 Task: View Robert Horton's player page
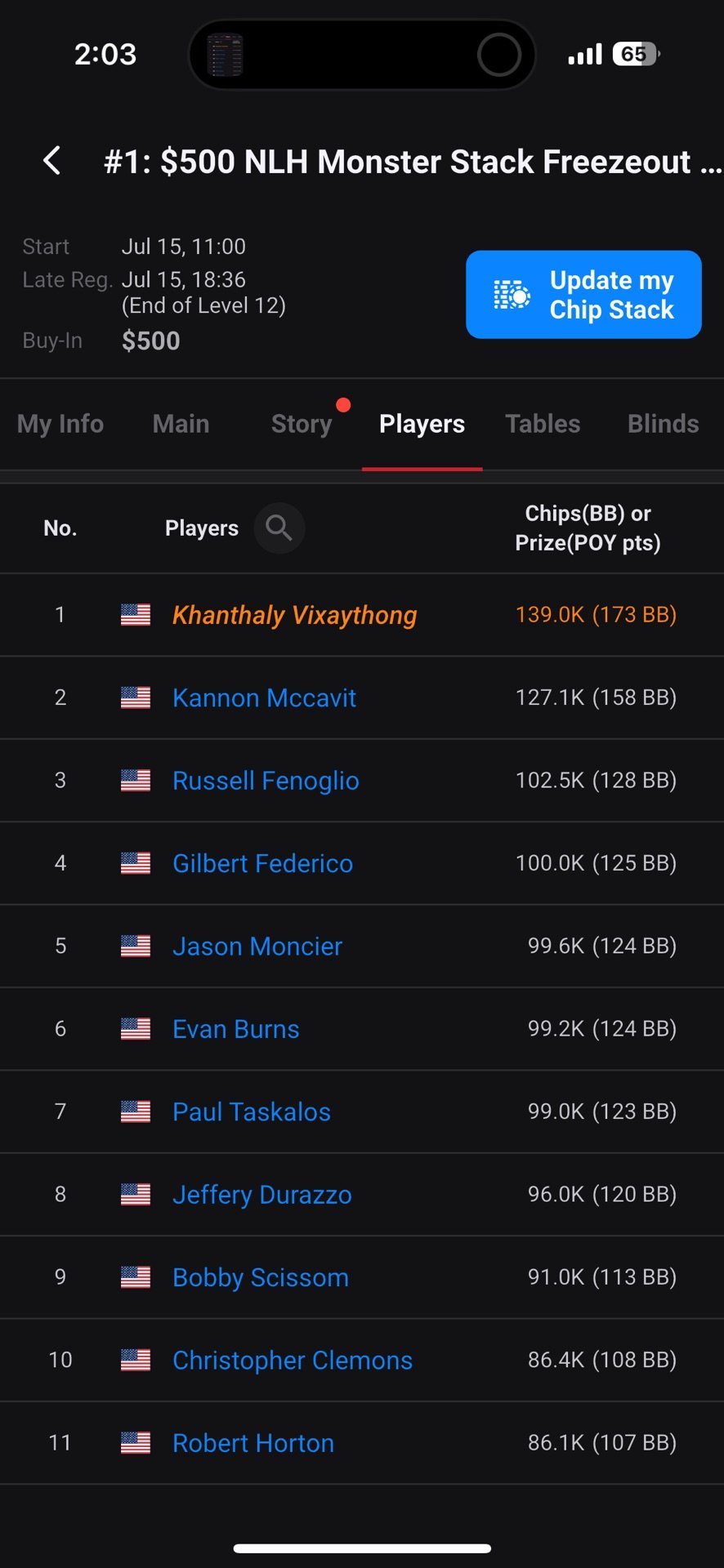tap(253, 1443)
